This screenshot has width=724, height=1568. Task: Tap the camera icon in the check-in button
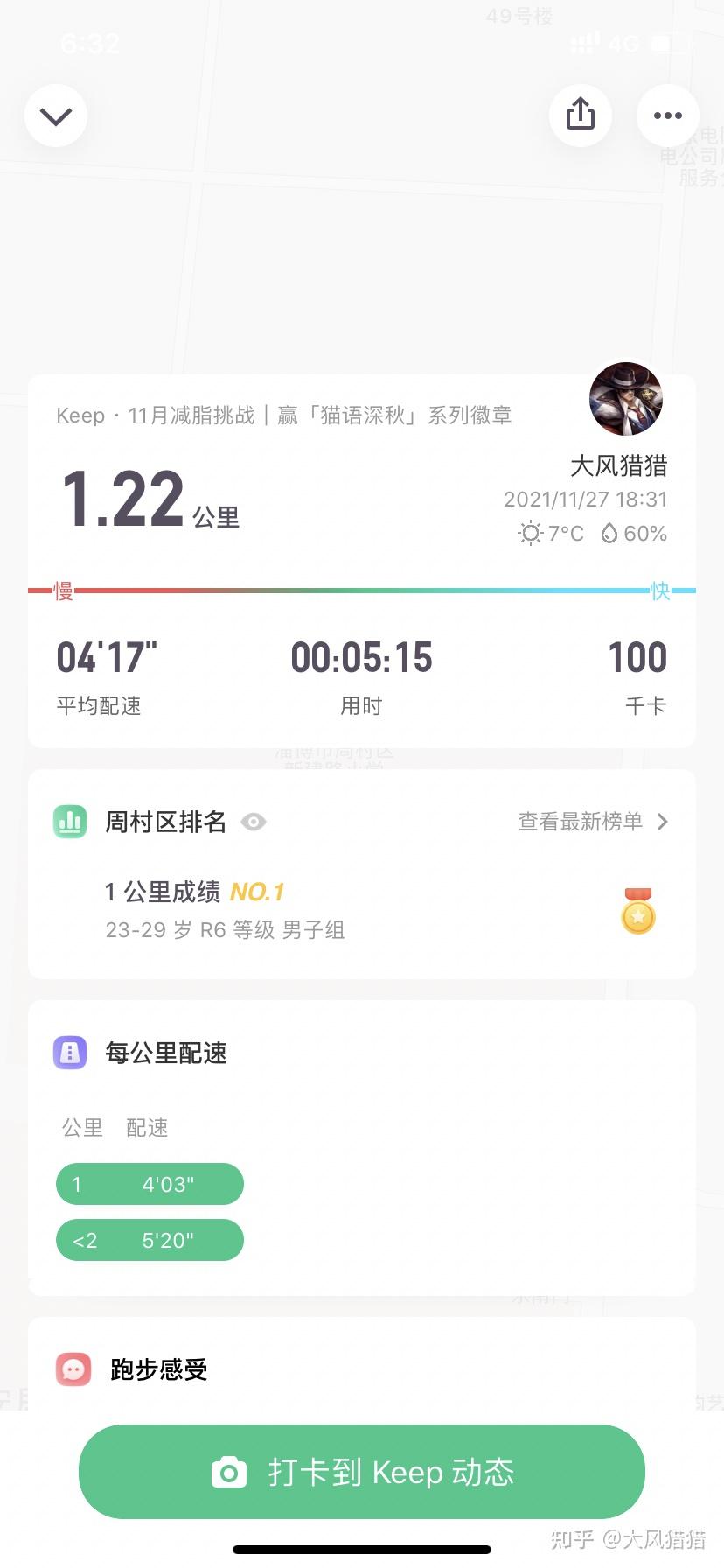tap(228, 1472)
